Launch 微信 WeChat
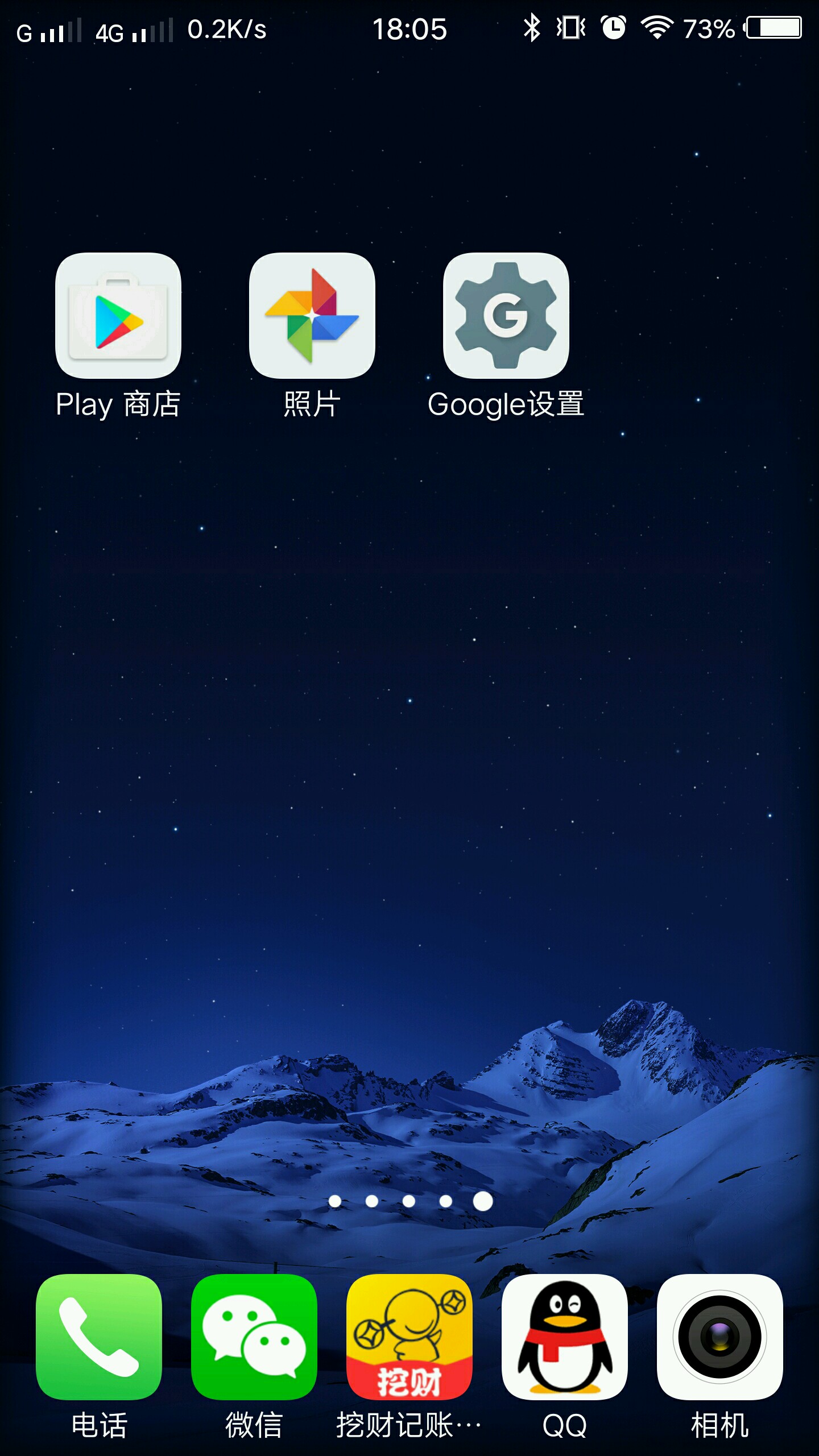 [254, 1337]
